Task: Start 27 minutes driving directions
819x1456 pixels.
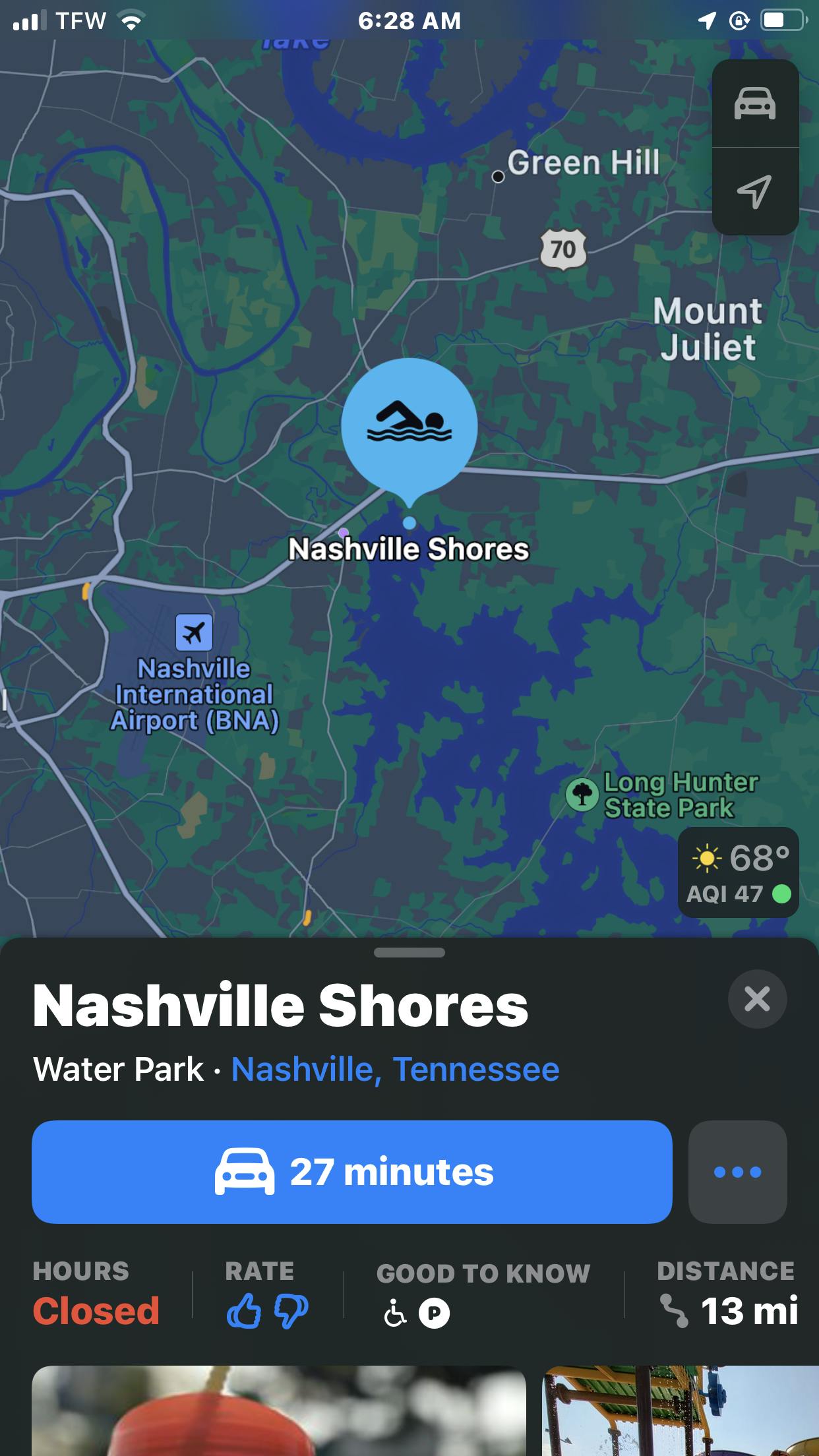Action: 351,1172
